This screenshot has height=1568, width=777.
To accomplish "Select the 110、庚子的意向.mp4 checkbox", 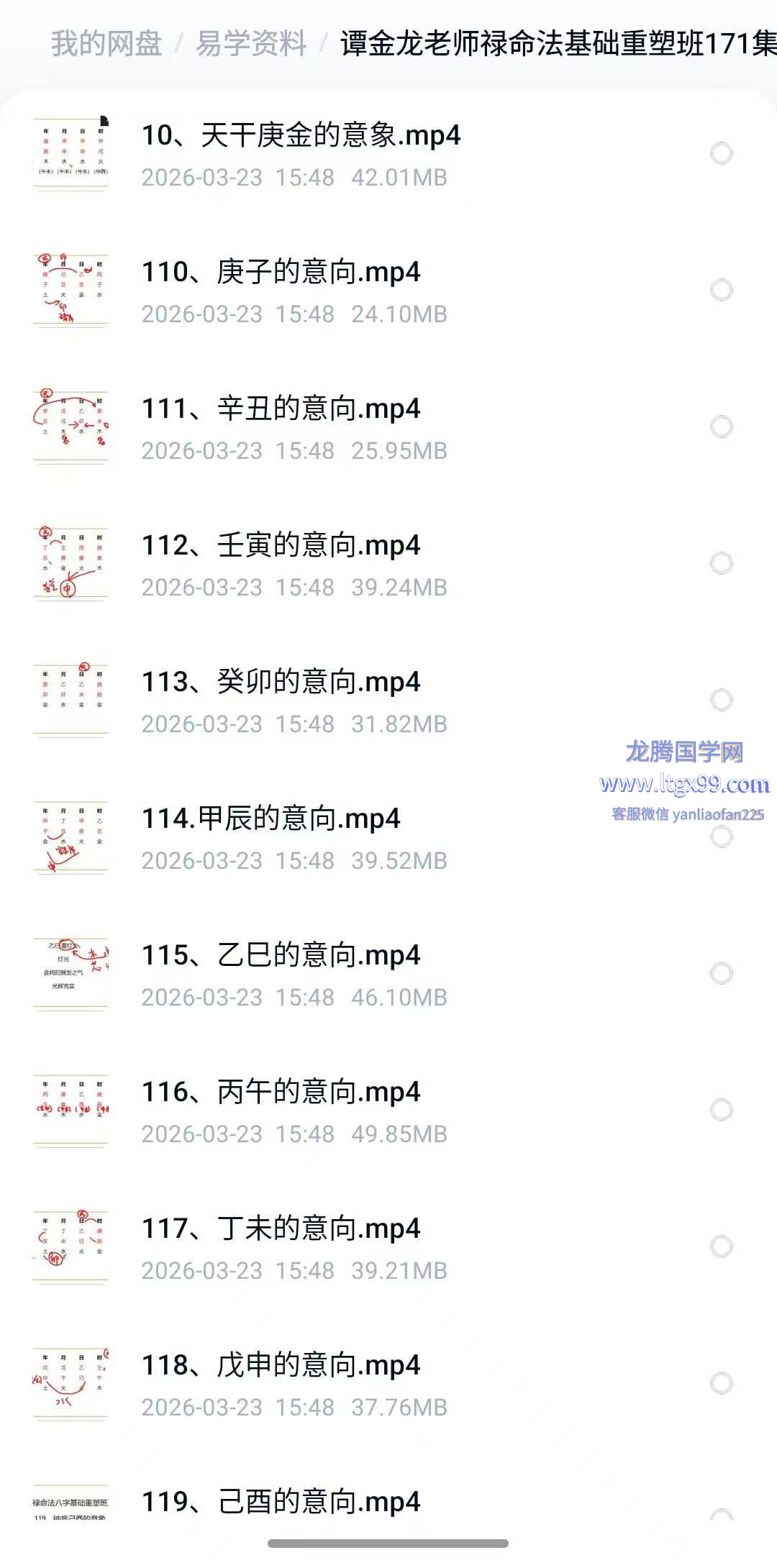I will click(x=721, y=290).
